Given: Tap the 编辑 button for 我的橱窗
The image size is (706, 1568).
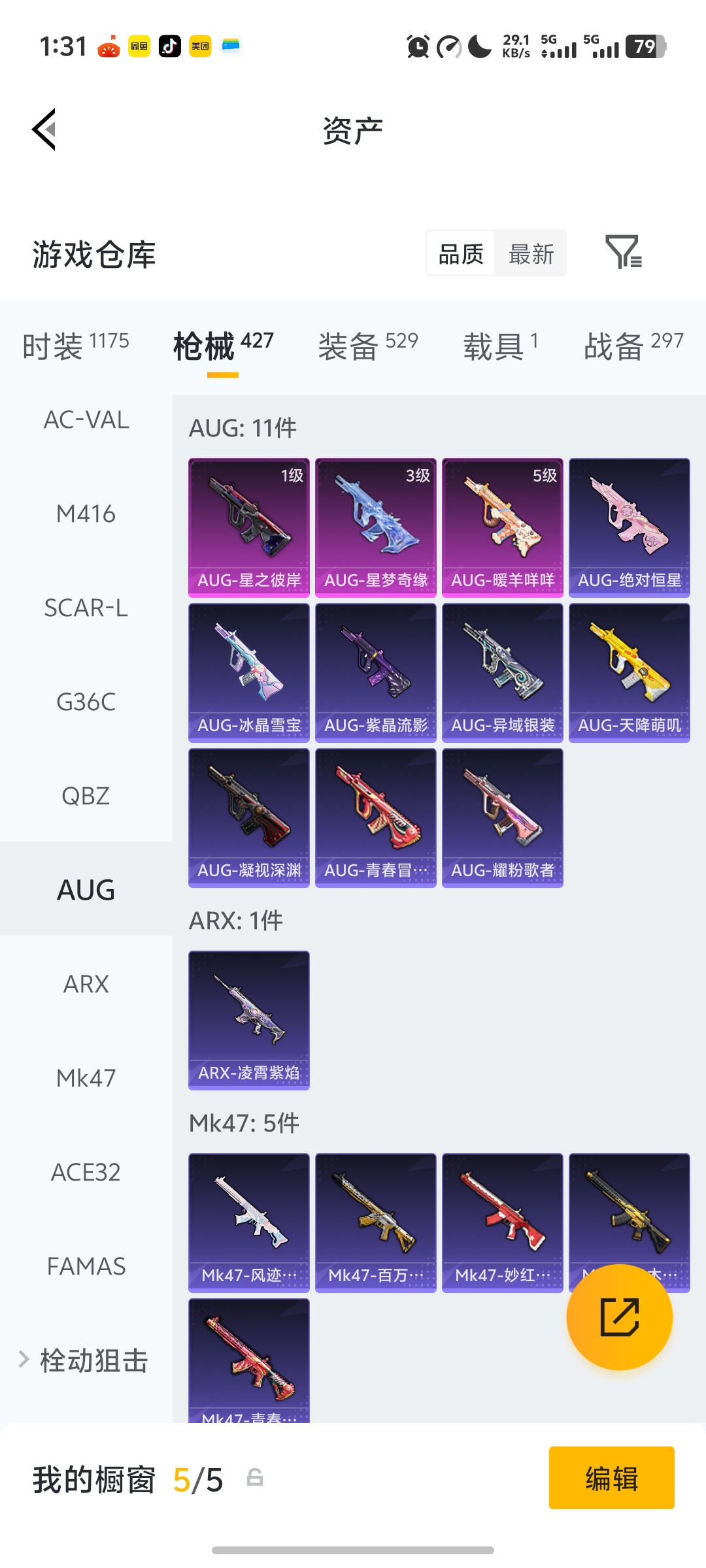Looking at the screenshot, I should tap(611, 1478).
